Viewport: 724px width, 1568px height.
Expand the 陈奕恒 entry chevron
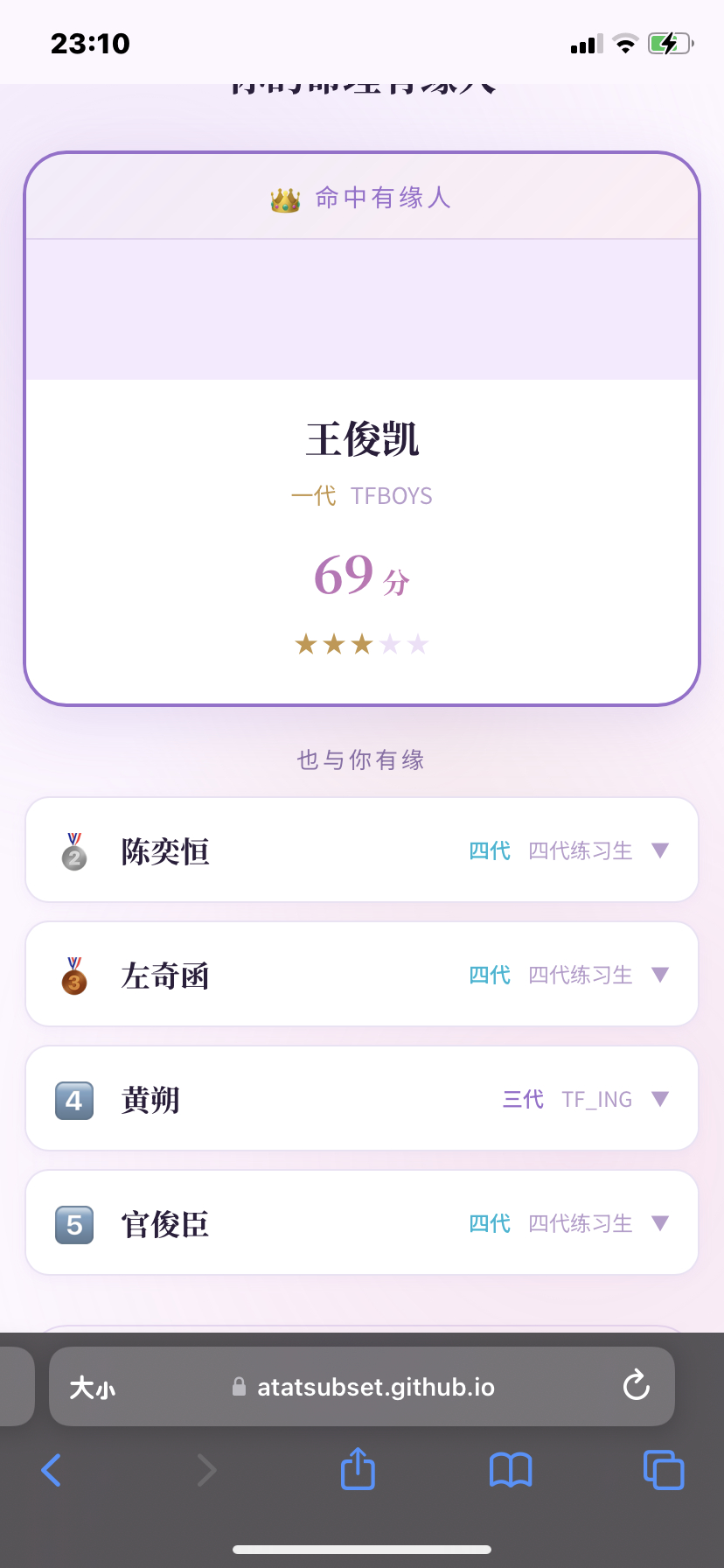point(660,850)
